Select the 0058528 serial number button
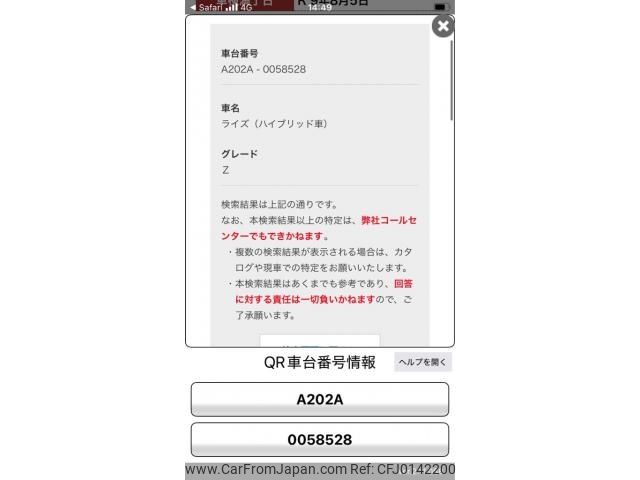Screen dimensions: 640x480 click(x=319, y=439)
